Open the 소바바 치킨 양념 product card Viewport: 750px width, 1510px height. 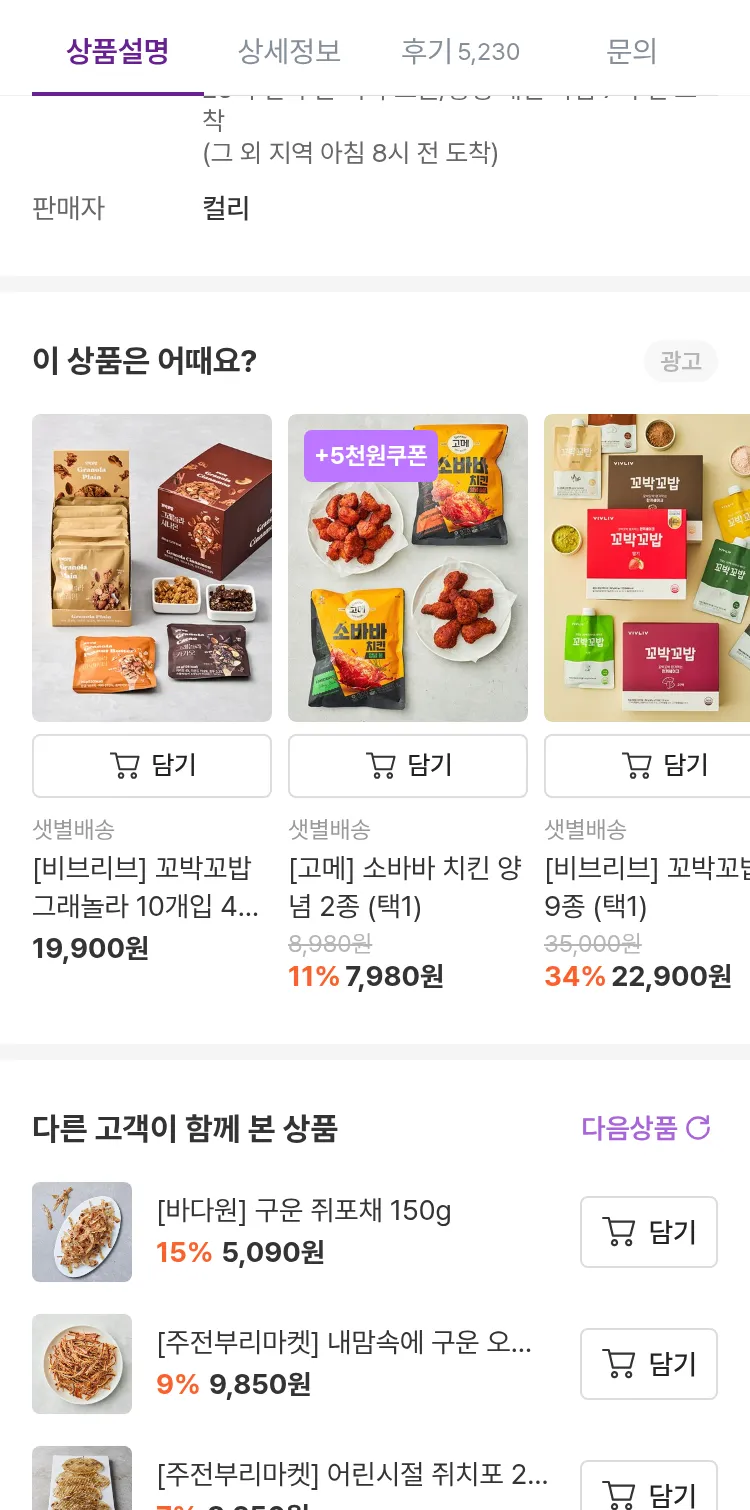click(408, 568)
